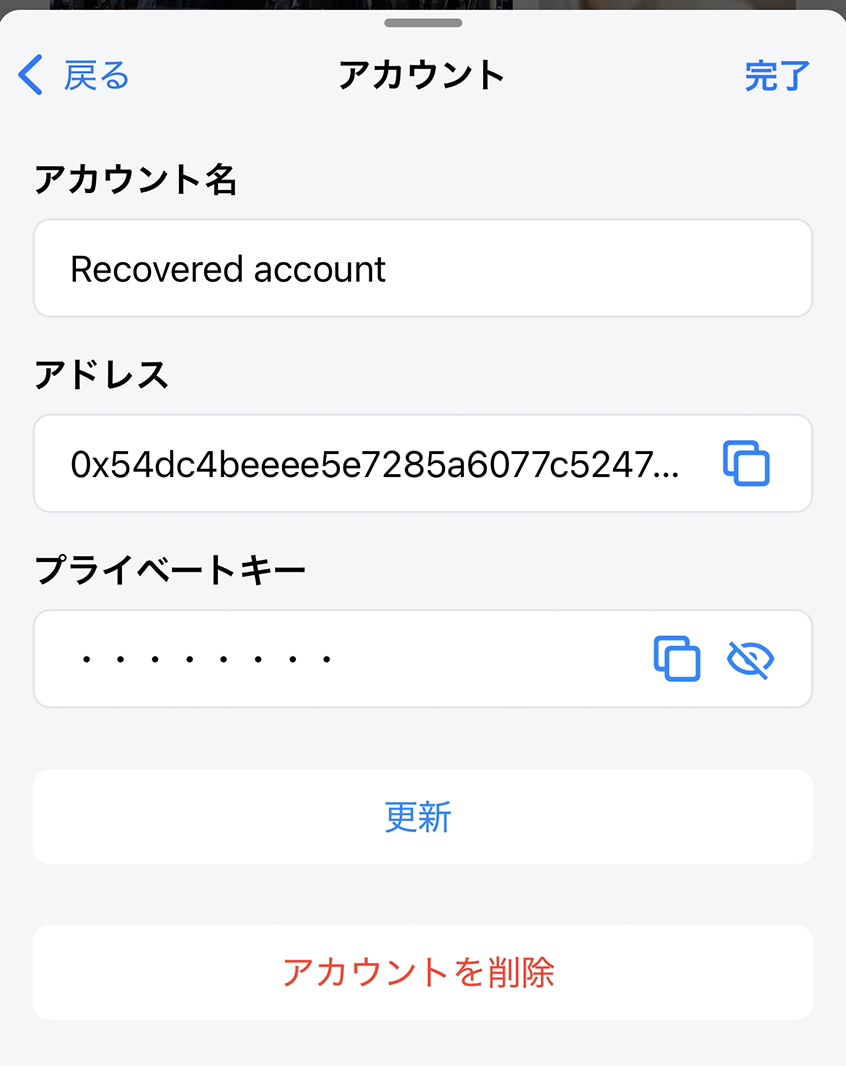
Task: Tap 完了 to finish editing
Action: coord(778,75)
